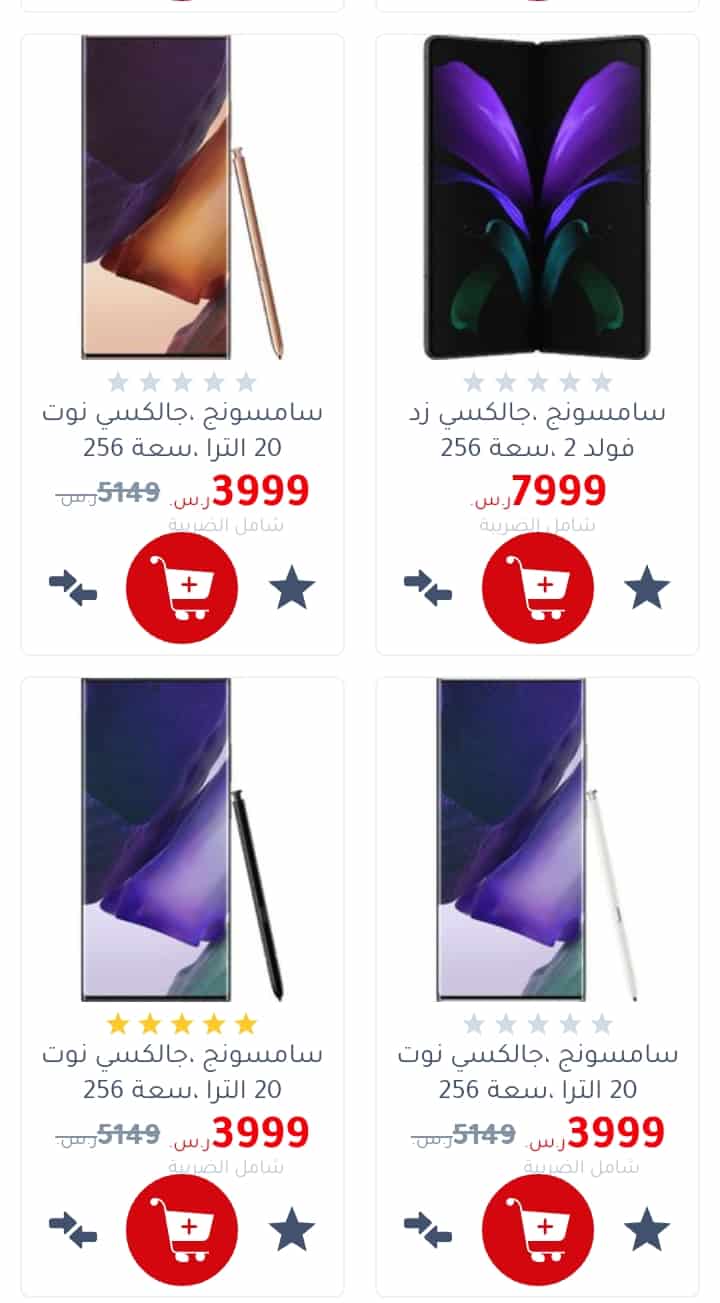This screenshot has width=720, height=1303.
Task: Add the five-star black-pen Note 20 Ultra to cart
Action: (182, 1230)
